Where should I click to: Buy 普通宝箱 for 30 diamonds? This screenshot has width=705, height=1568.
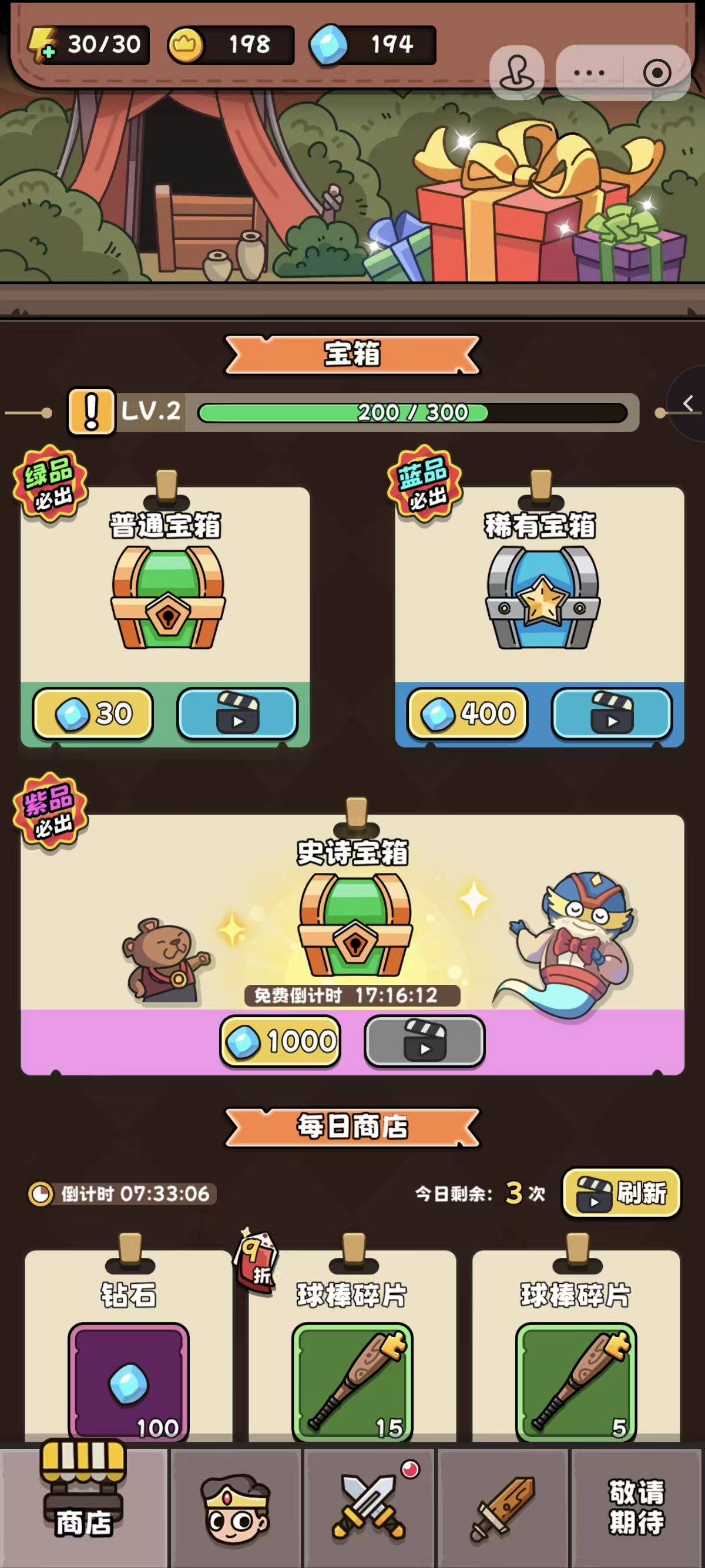tap(93, 714)
